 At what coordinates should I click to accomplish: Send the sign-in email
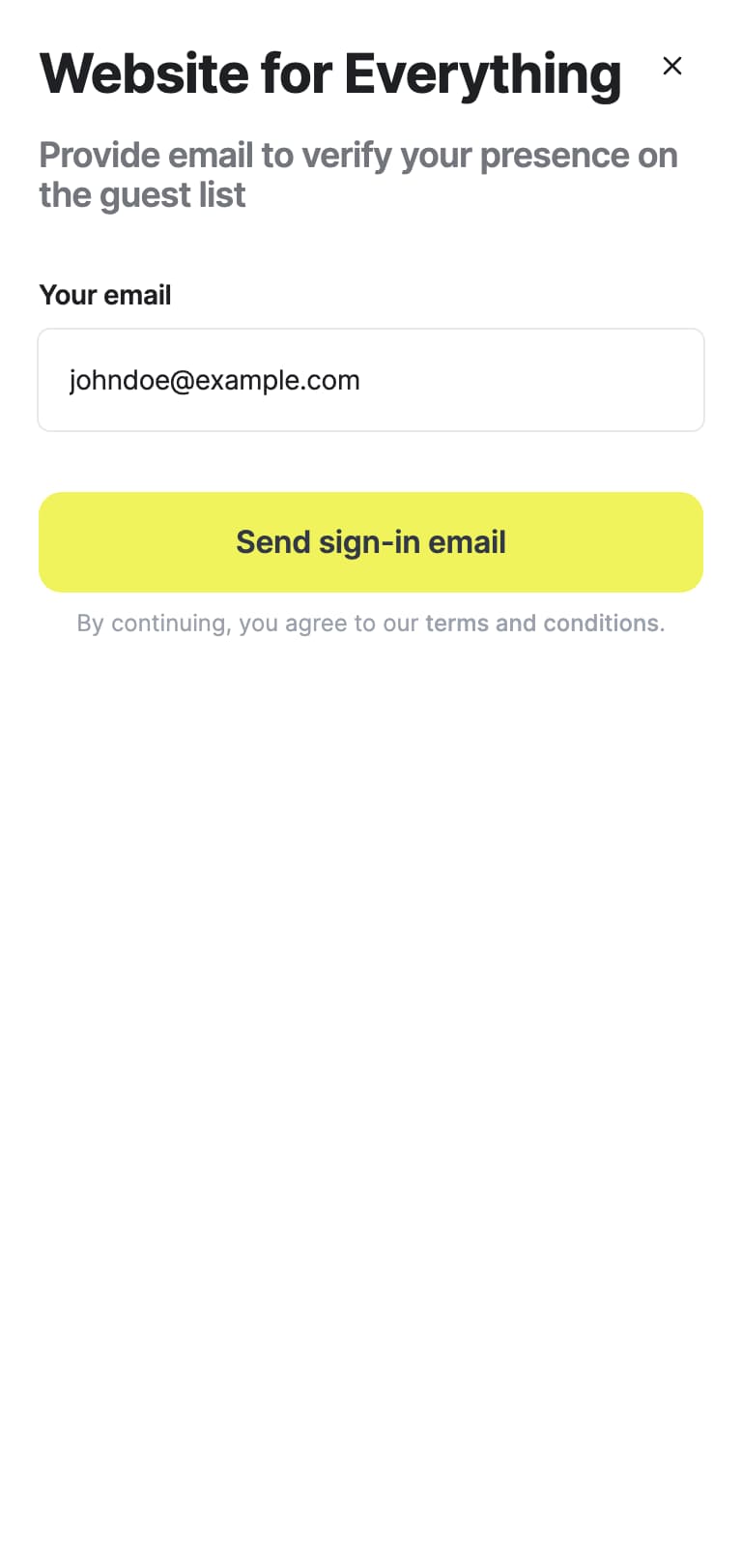pos(371,542)
